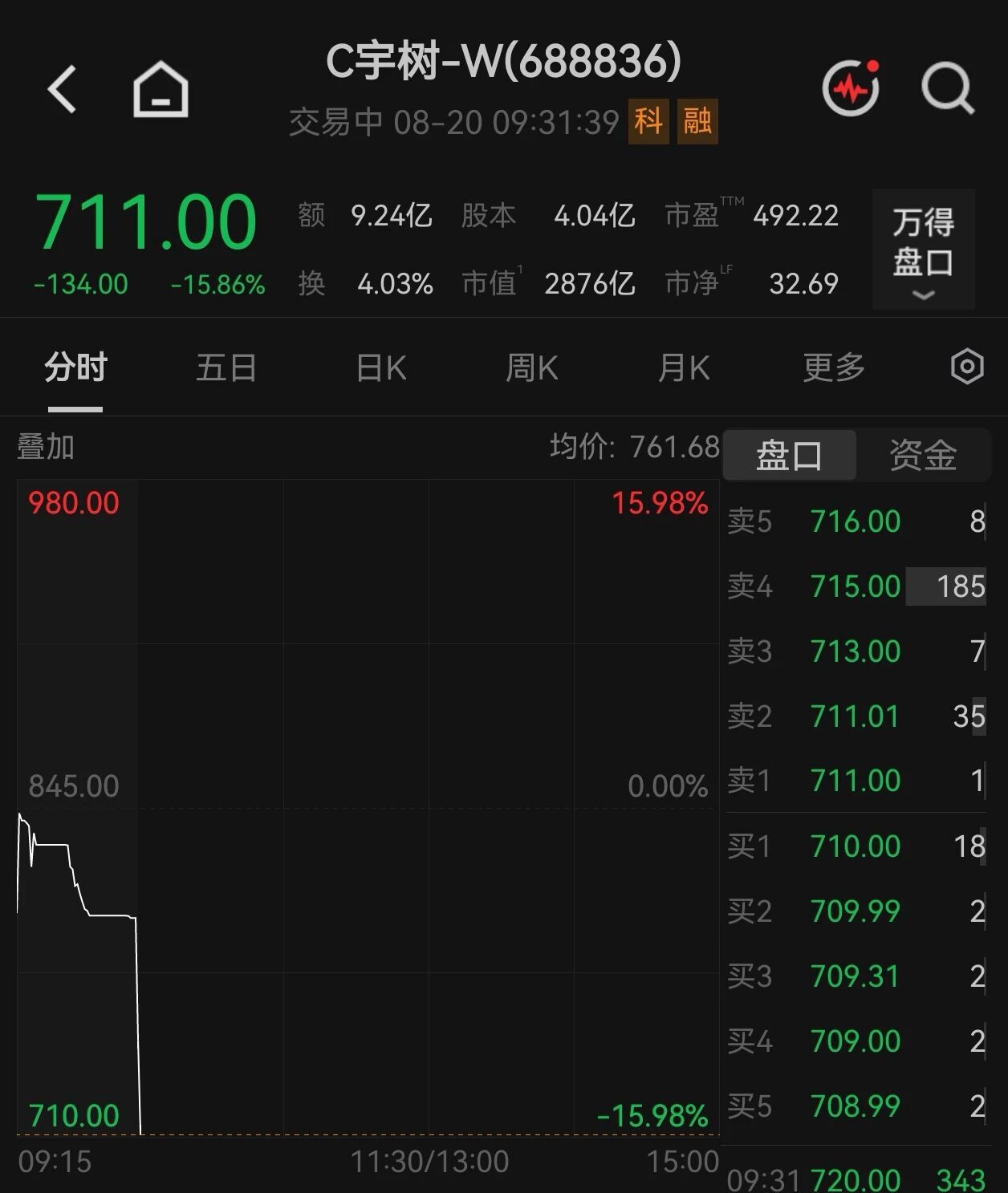Open chart settings hexagon icon
1008x1193 pixels.
click(x=967, y=367)
